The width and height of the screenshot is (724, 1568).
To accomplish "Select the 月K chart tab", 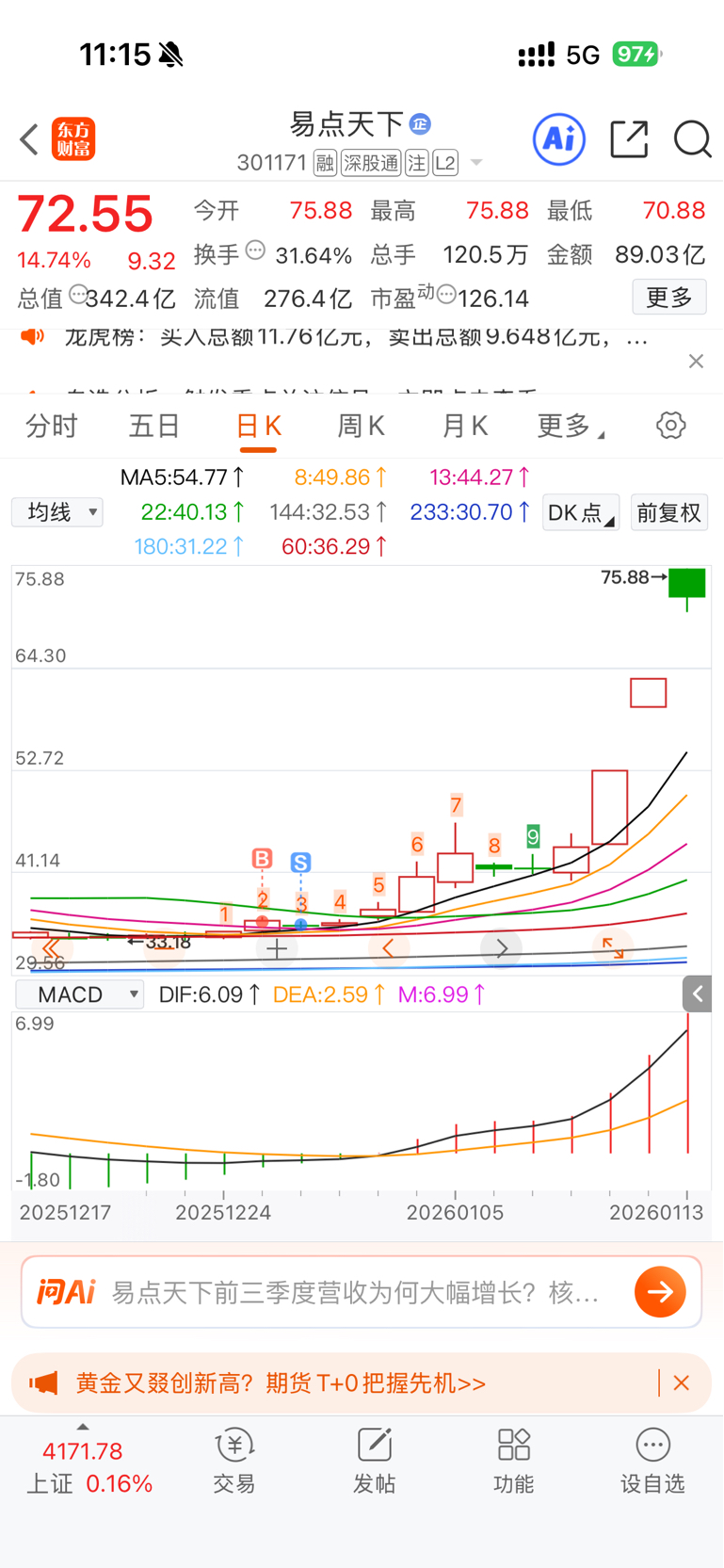I will pos(464,427).
